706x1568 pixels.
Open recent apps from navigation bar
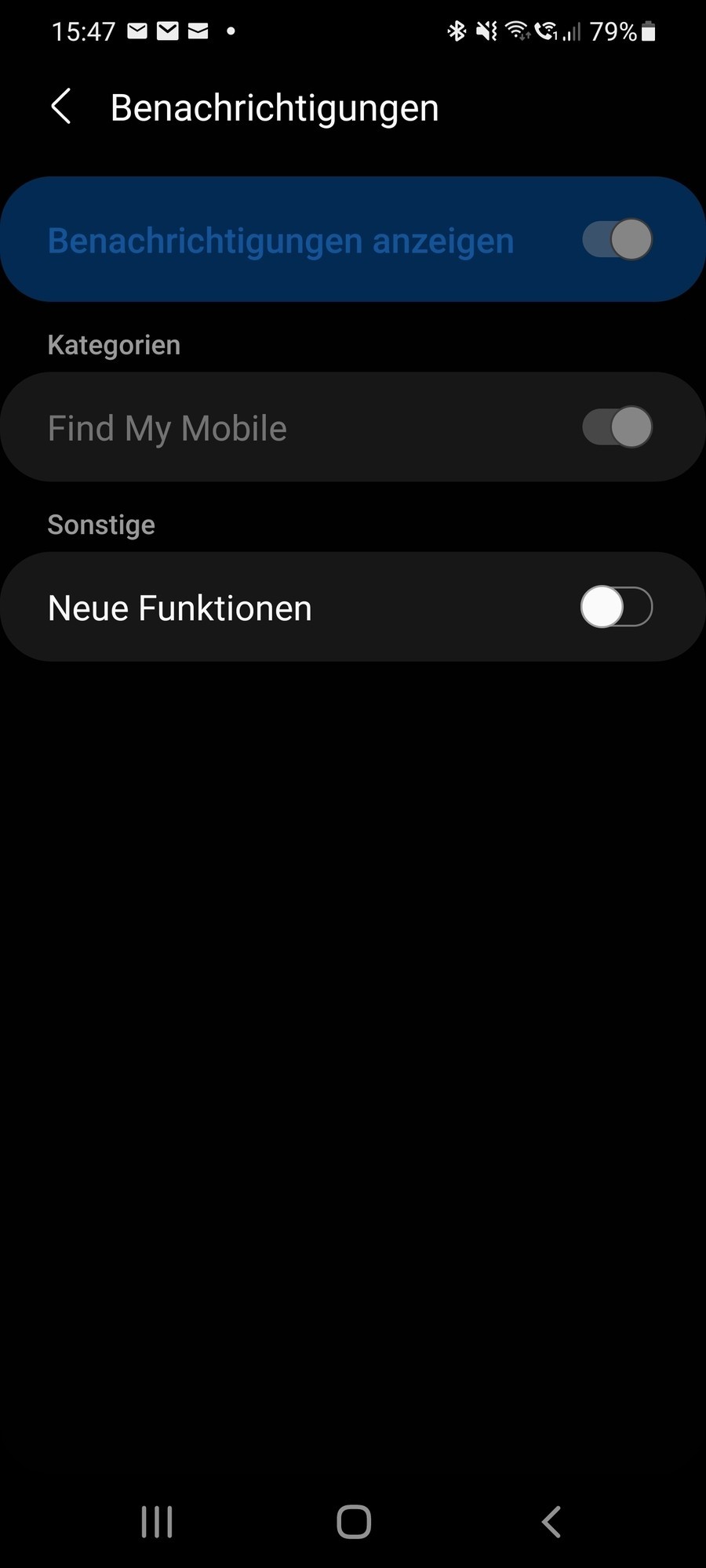tap(157, 1522)
